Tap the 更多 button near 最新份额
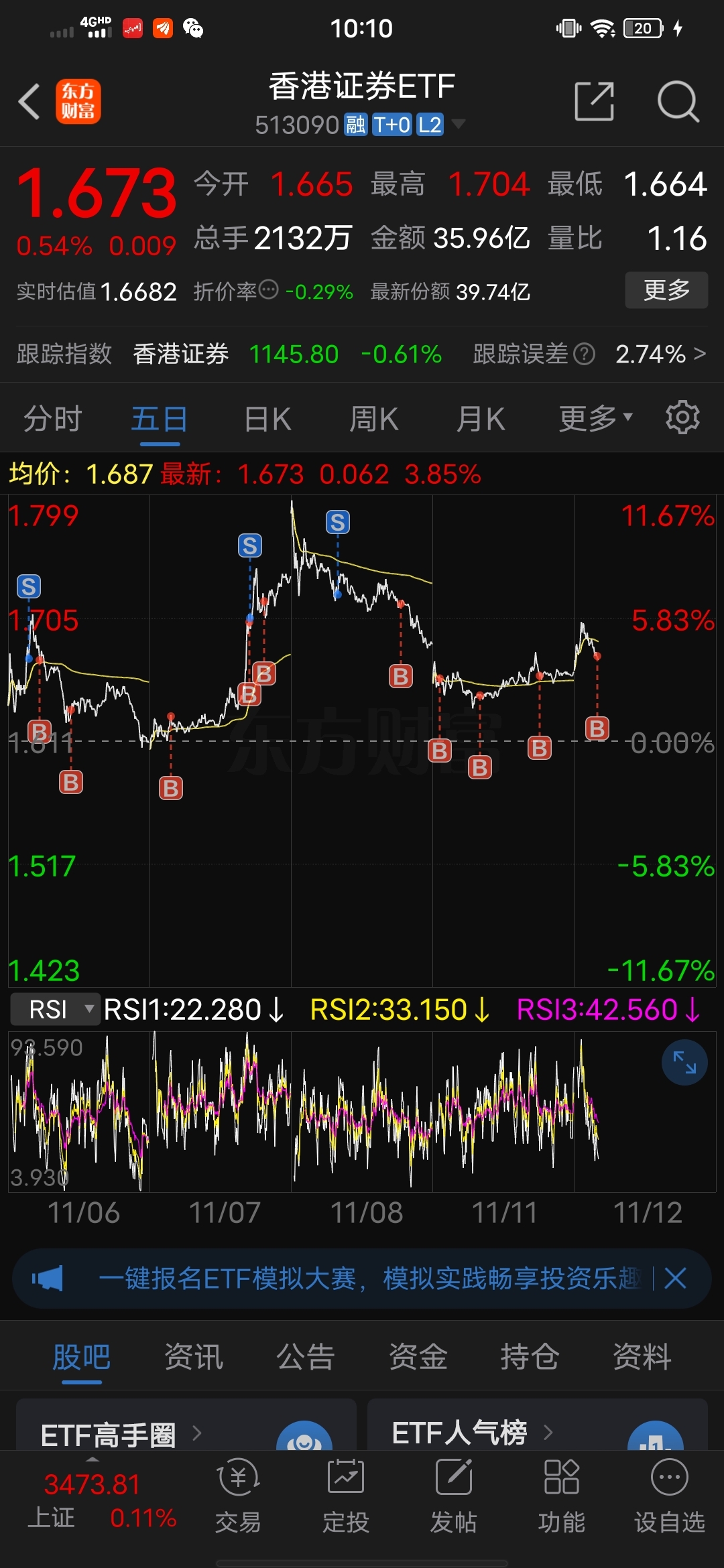This screenshot has height=1568, width=724. pyautogui.click(x=666, y=291)
